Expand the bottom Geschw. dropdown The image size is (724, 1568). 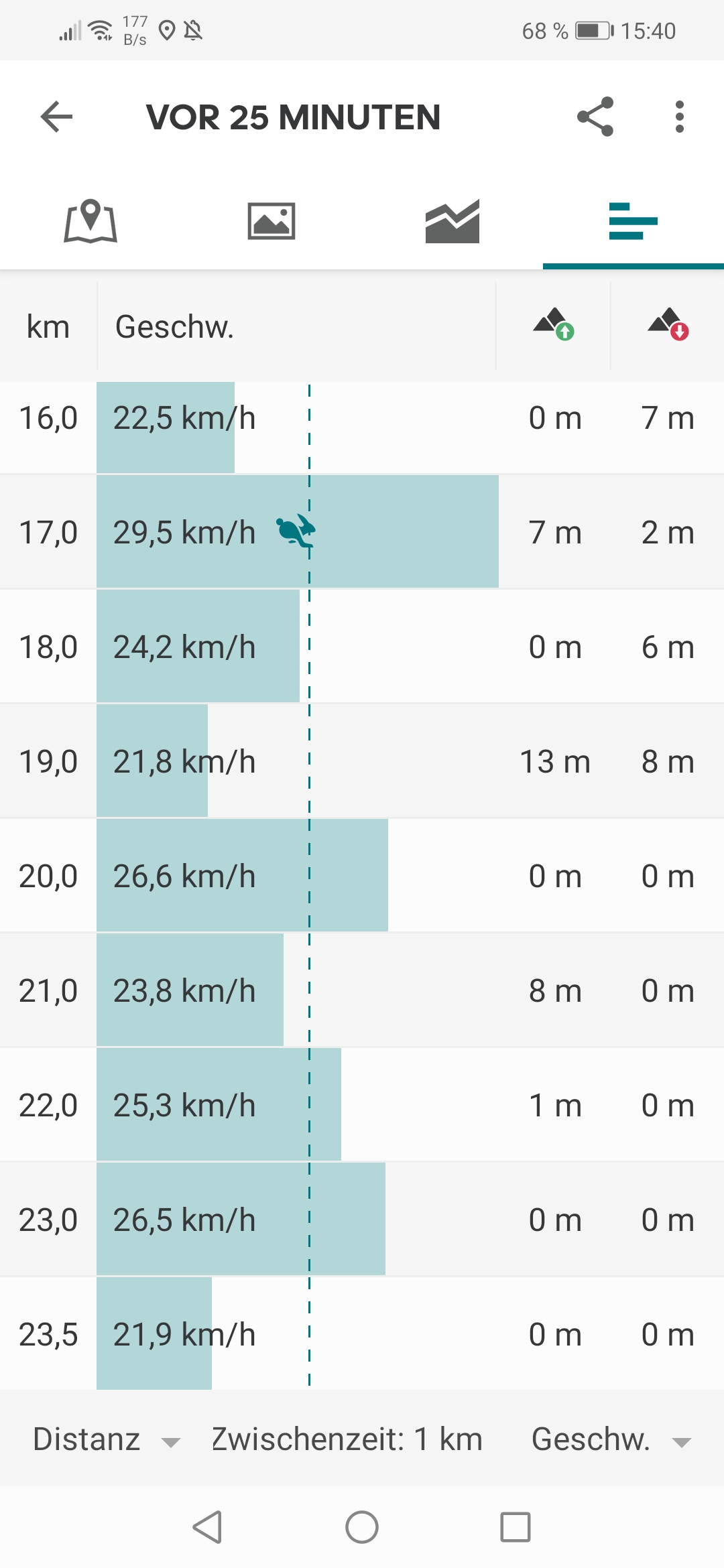611,1439
